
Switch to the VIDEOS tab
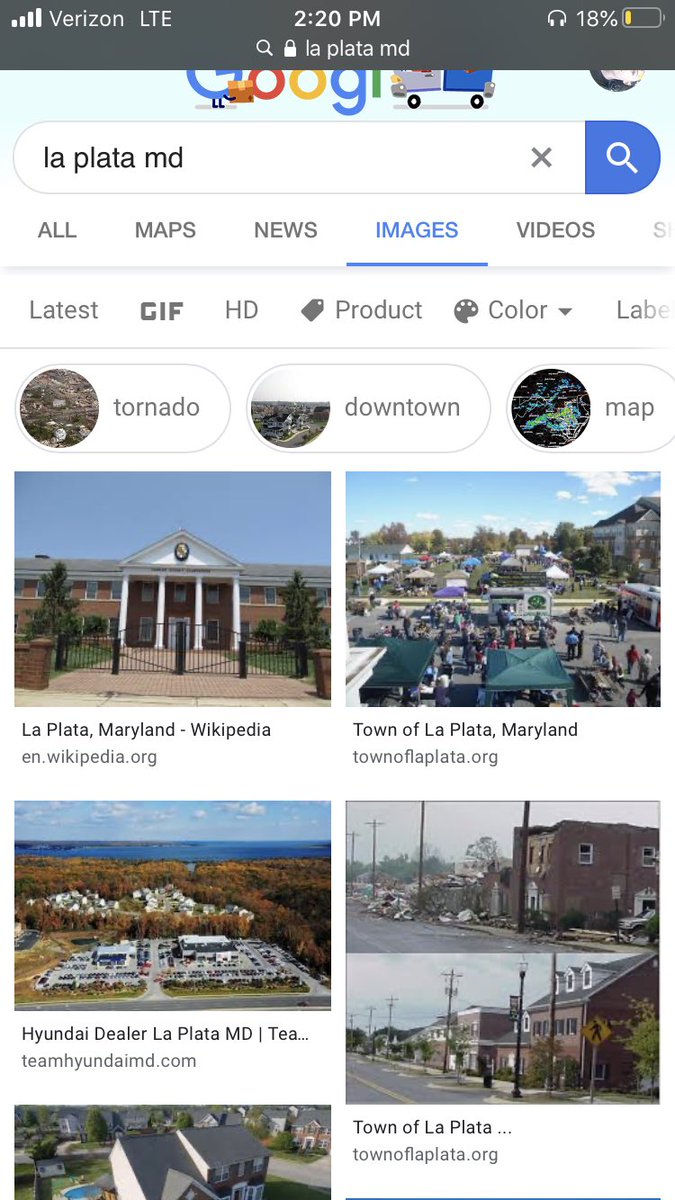tap(555, 230)
